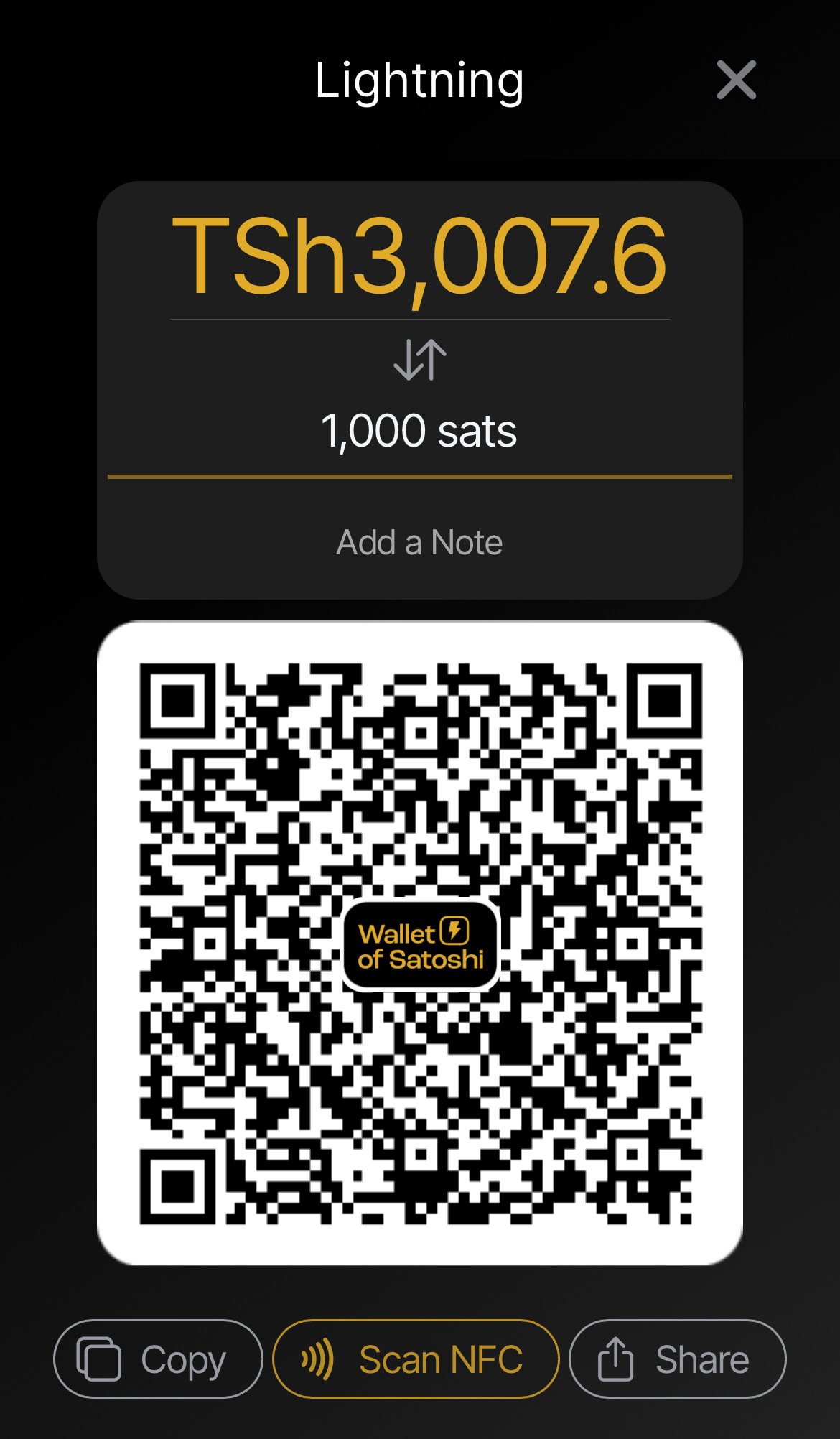Share the Lightning invoice
840x1439 pixels.
click(x=677, y=1359)
